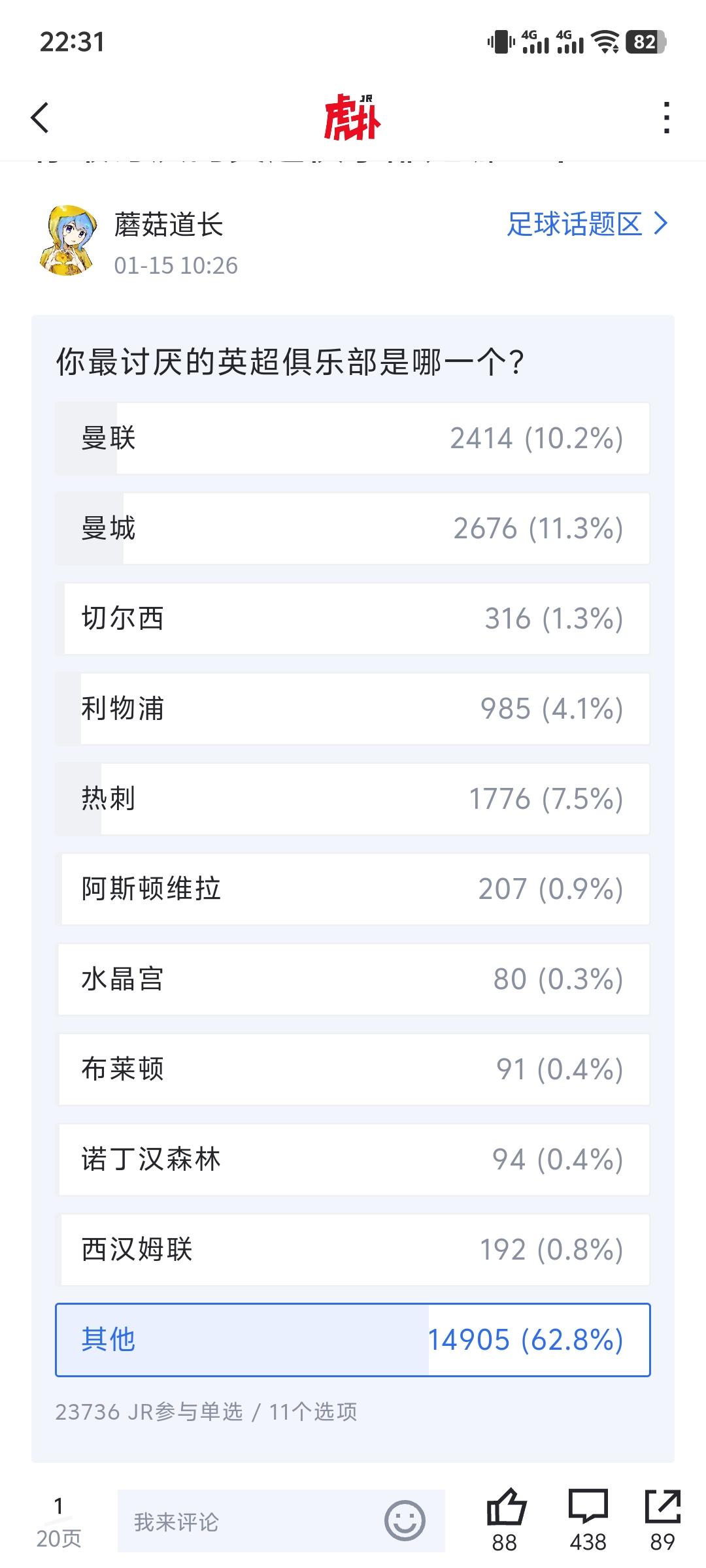
Task: Select the 曼联 poll option
Action: [x=353, y=438]
